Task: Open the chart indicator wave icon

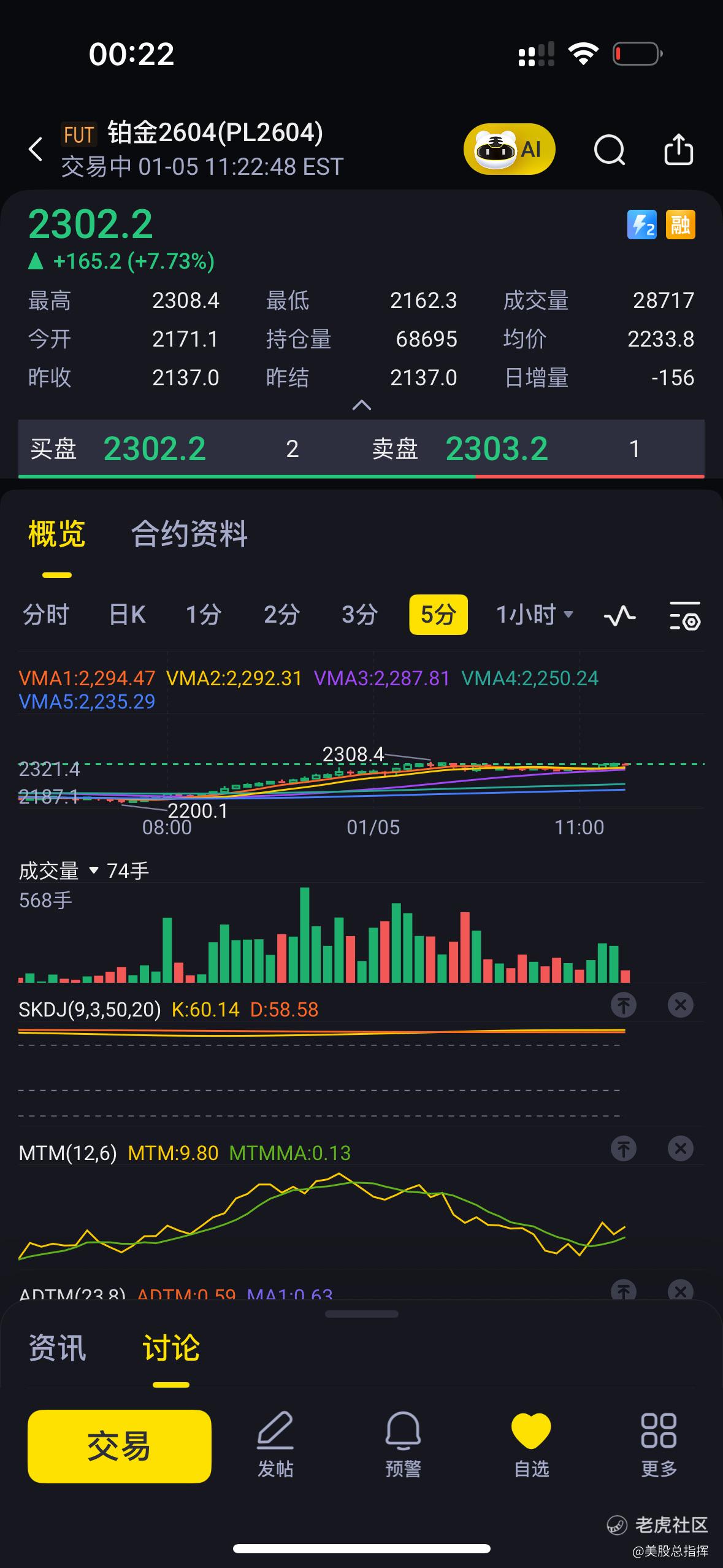Action: pyautogui.click(x=619, y=615)
